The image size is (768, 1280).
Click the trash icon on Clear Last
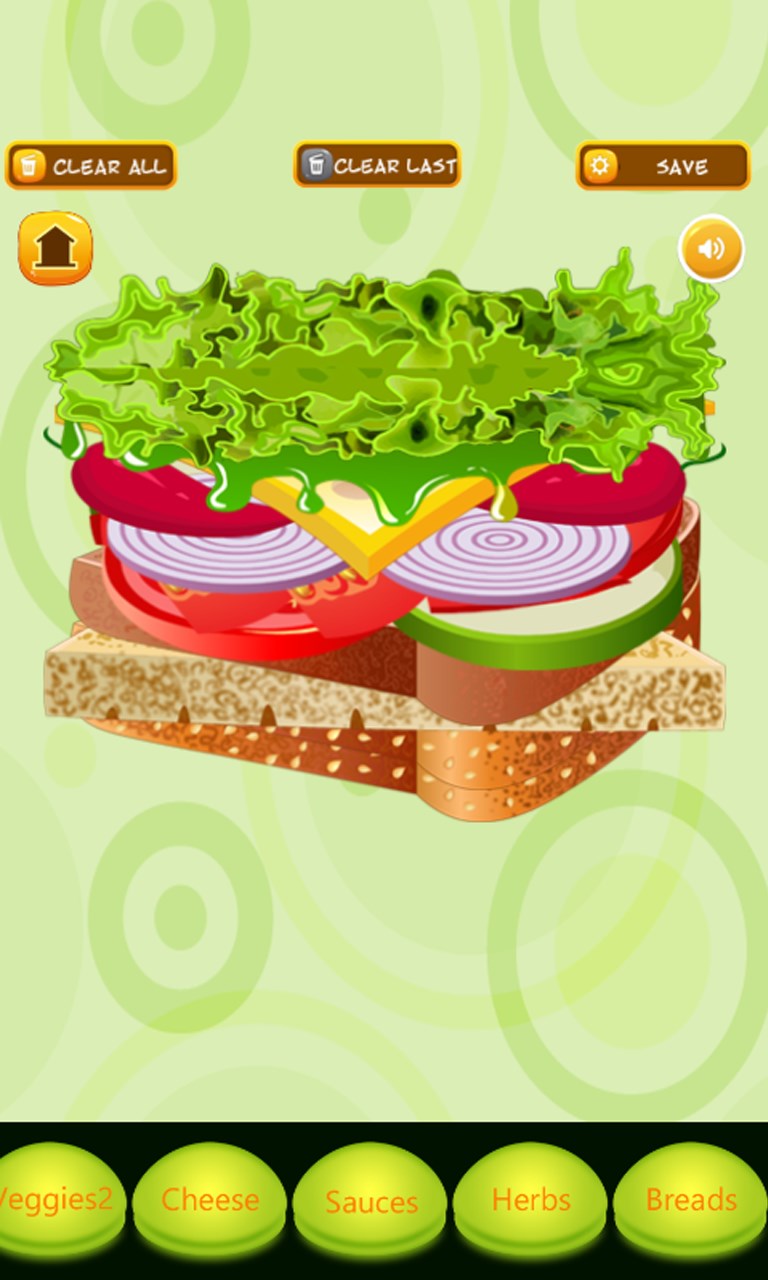pos(317,165)
